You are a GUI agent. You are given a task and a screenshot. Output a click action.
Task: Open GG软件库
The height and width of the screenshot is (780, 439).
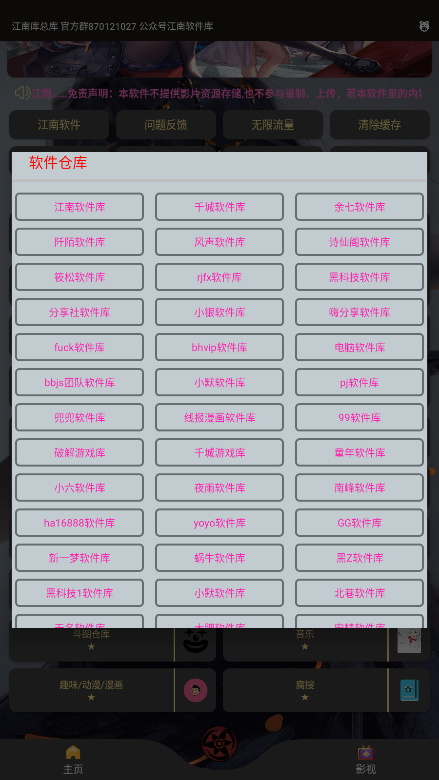359,523
